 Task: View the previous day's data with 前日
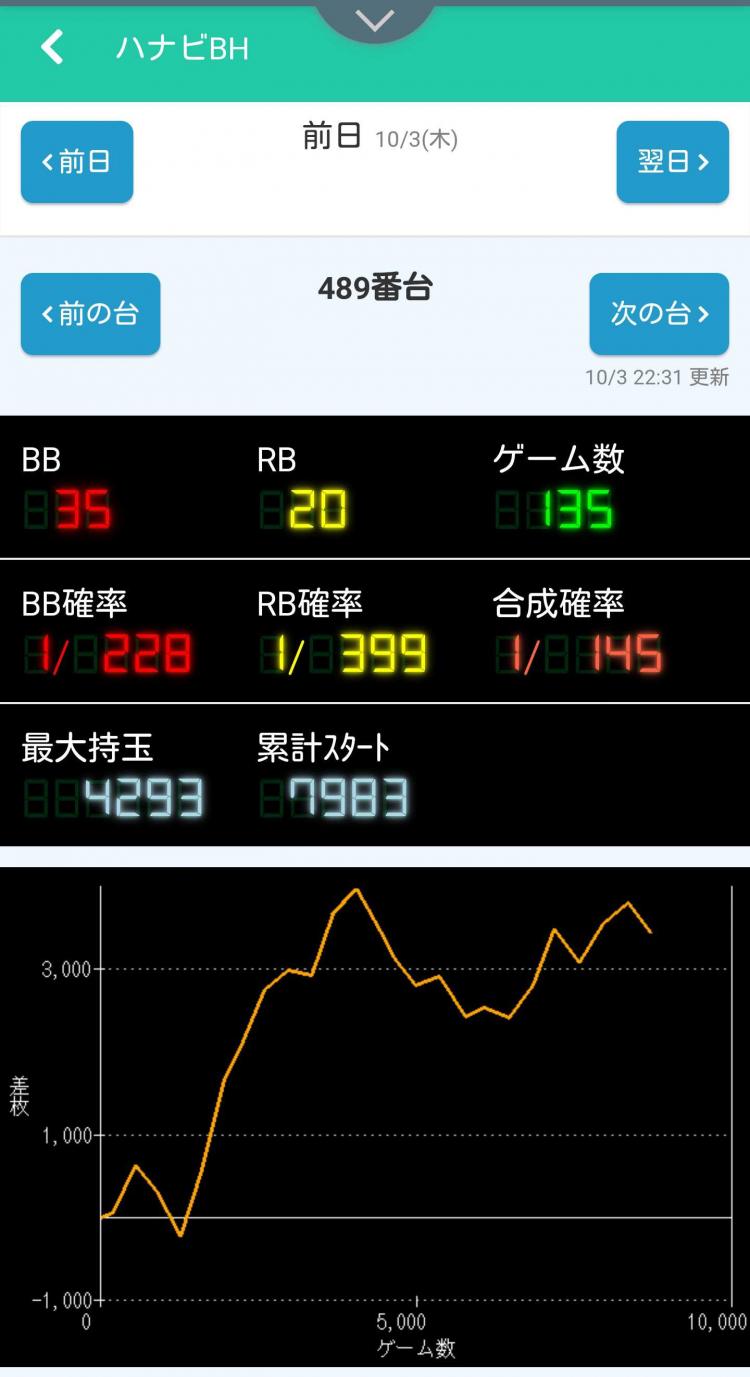[x=77, y=162]
